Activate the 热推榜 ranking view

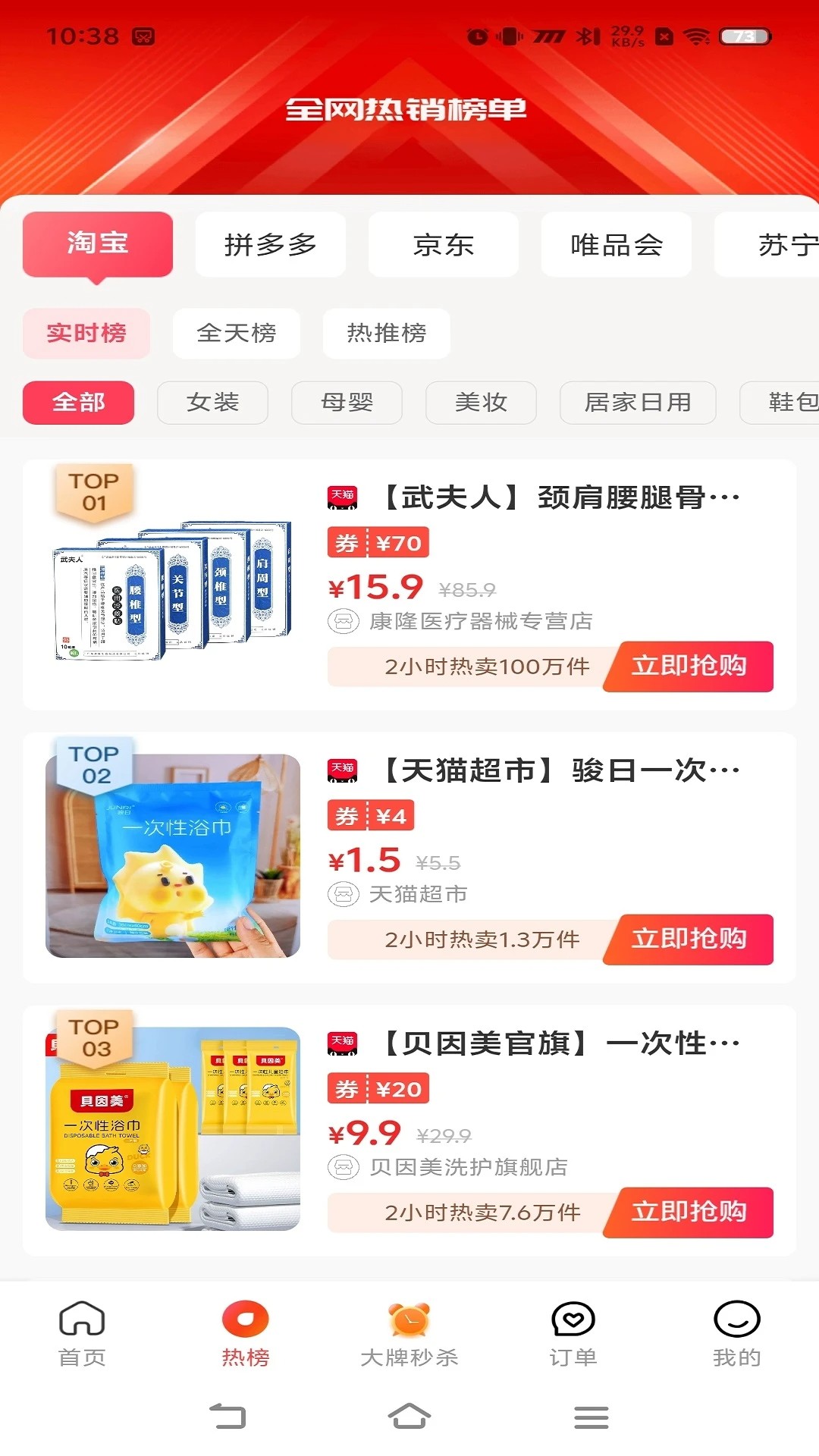point(386,334)
